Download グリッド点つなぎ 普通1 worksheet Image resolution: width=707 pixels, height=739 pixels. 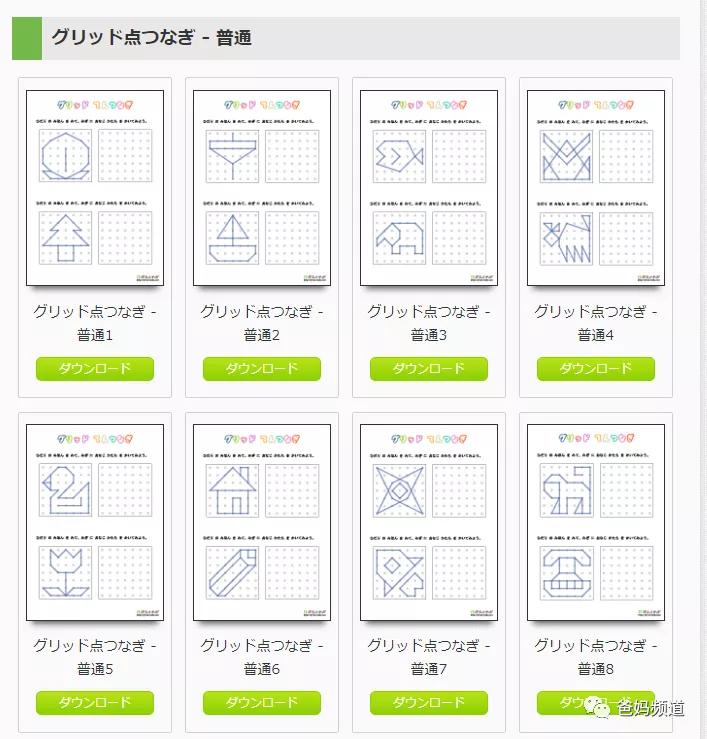pyautogui.click(x=95, y=369)
